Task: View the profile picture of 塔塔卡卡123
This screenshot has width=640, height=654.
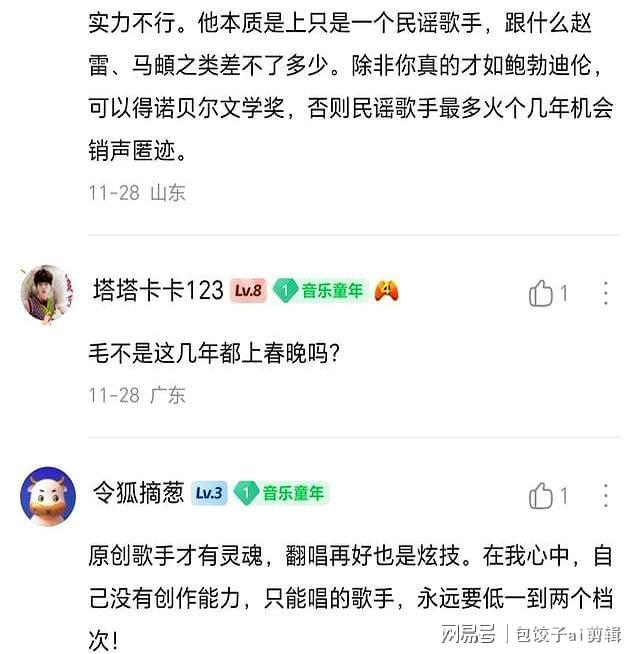Action: click(47, 294)
